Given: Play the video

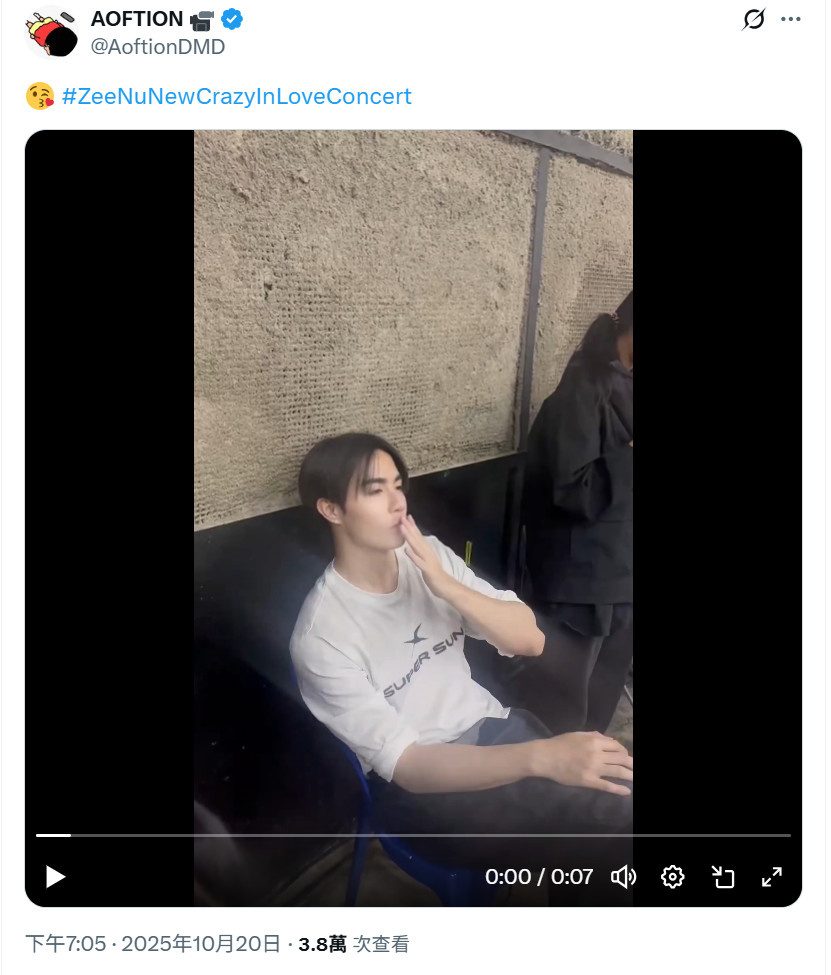Looking at the screenshot, I should [x=56, y=877].
